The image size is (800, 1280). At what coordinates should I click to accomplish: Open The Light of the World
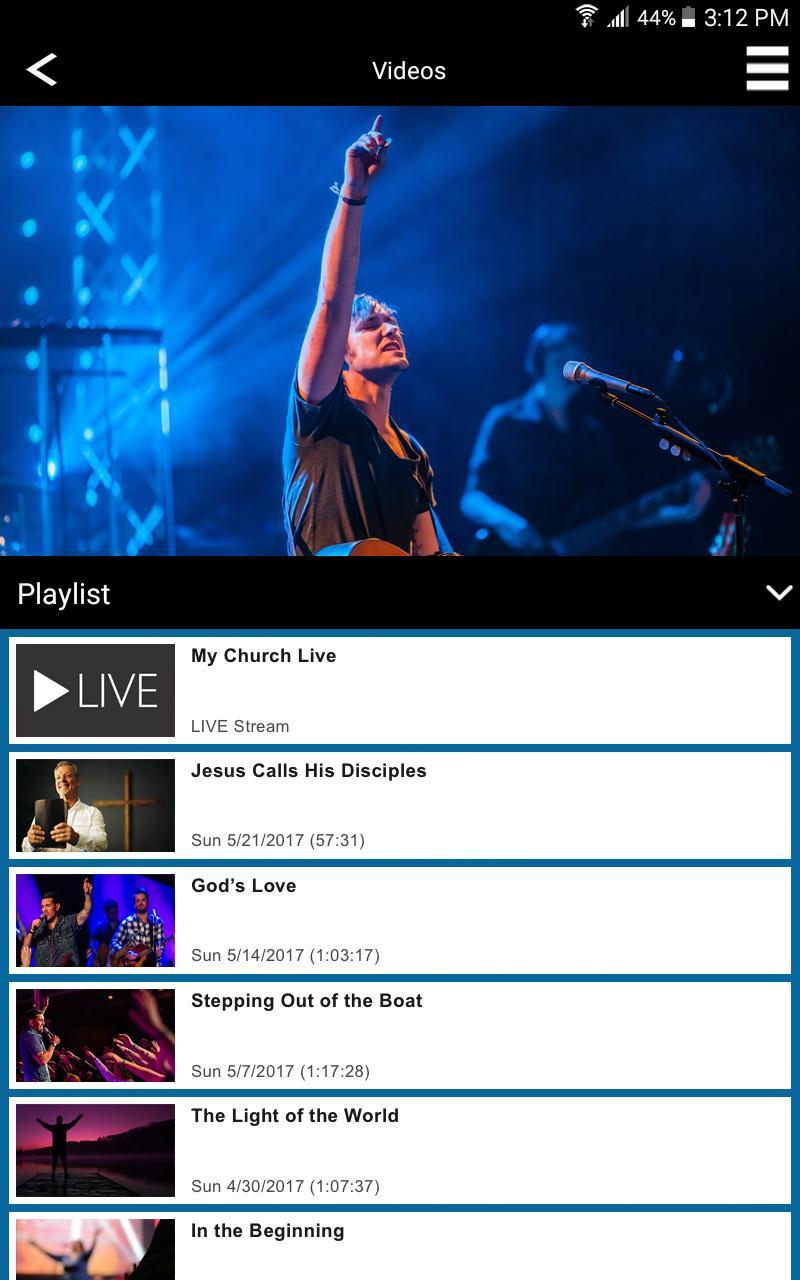point(400,1150)
